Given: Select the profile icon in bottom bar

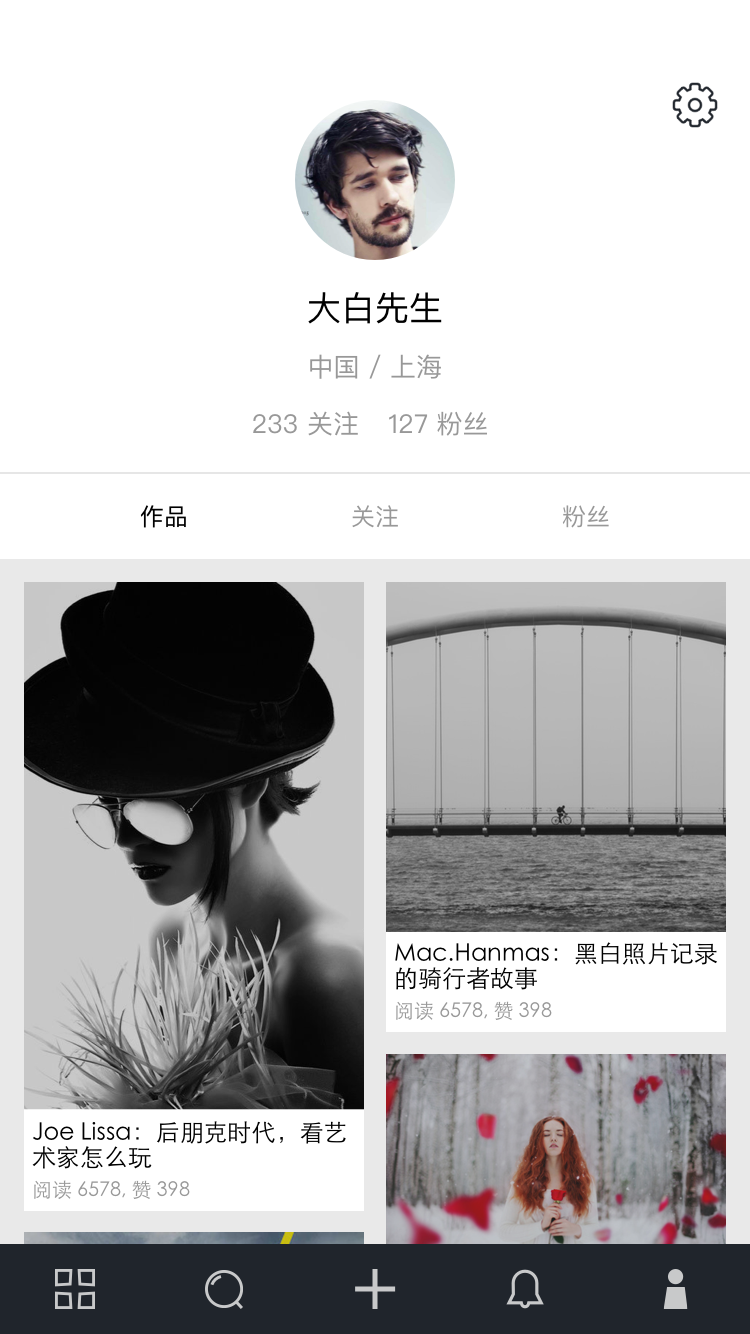Looking at the screenshot, I should (x=676, y=1289).
